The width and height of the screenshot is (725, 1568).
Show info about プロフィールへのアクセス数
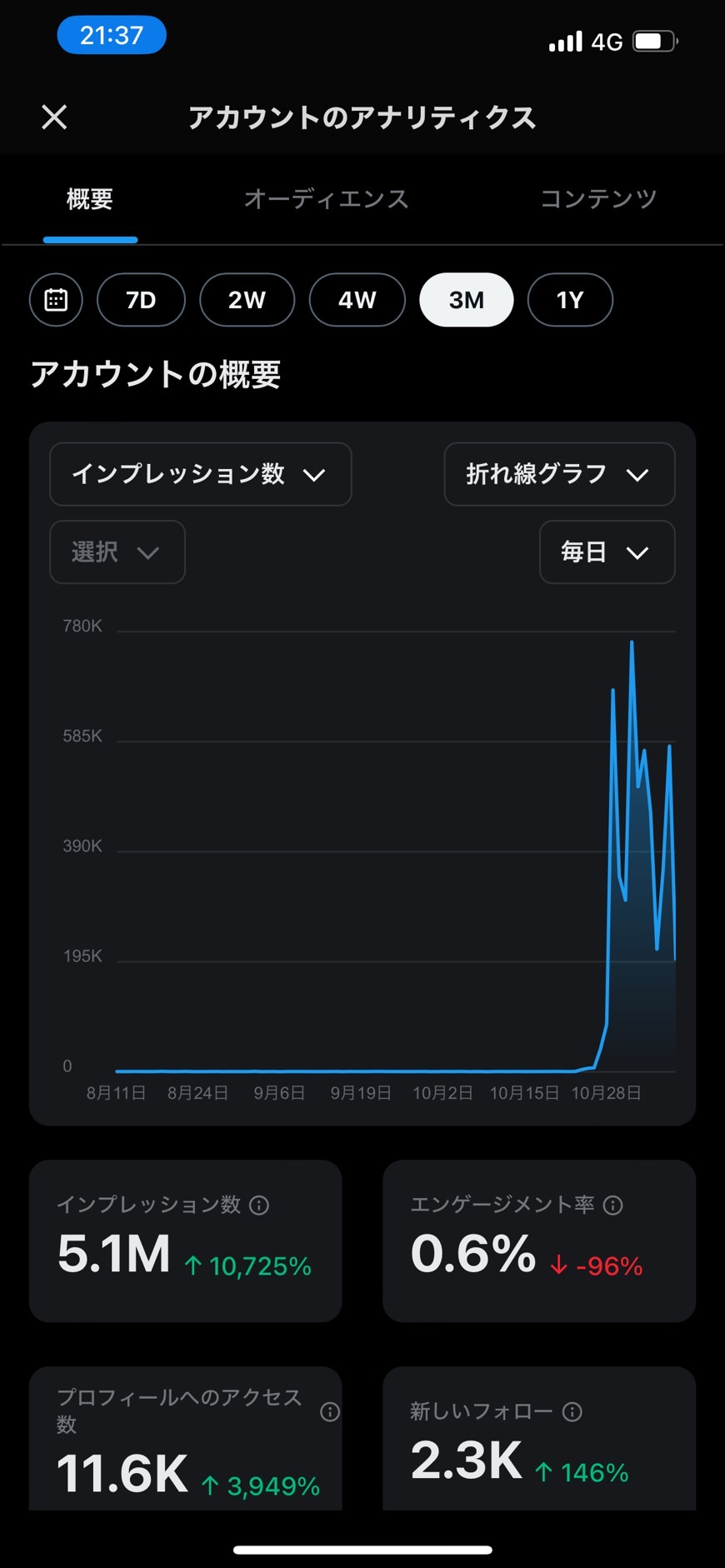pos(330,1411)
